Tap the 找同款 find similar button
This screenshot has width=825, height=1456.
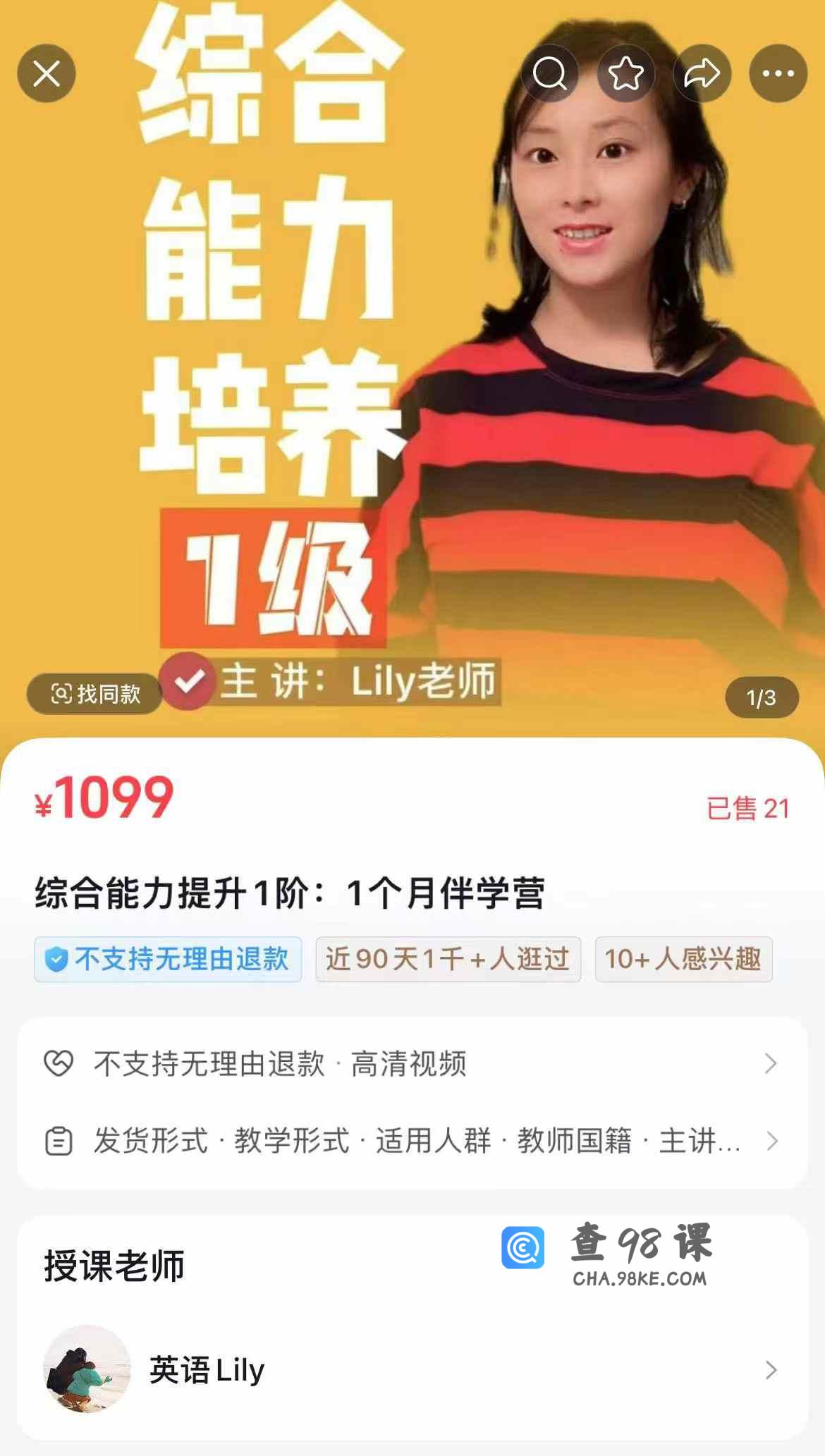(x=95, y=694)
